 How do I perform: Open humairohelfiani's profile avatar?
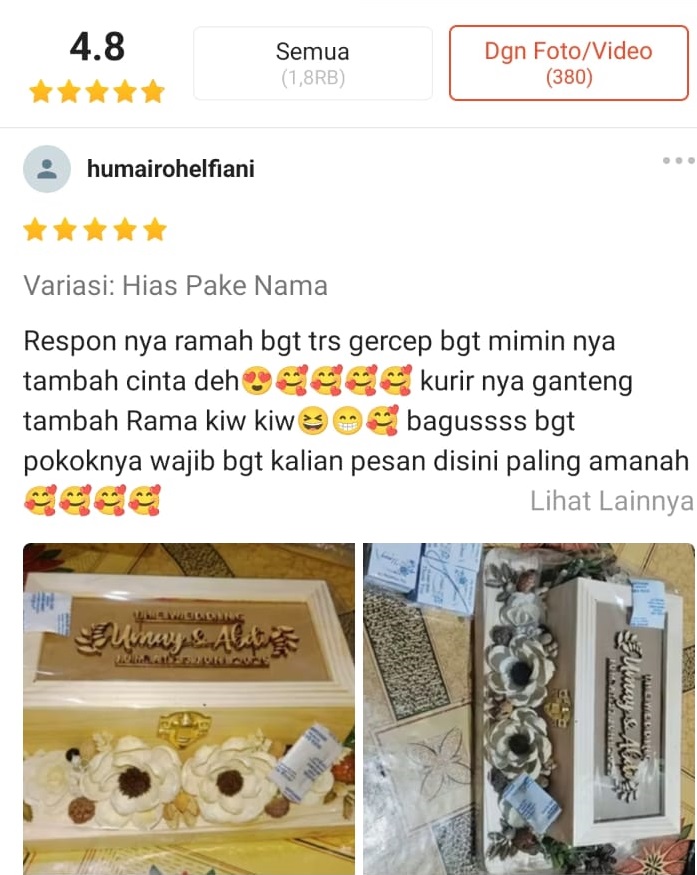[x=47, y=169]
